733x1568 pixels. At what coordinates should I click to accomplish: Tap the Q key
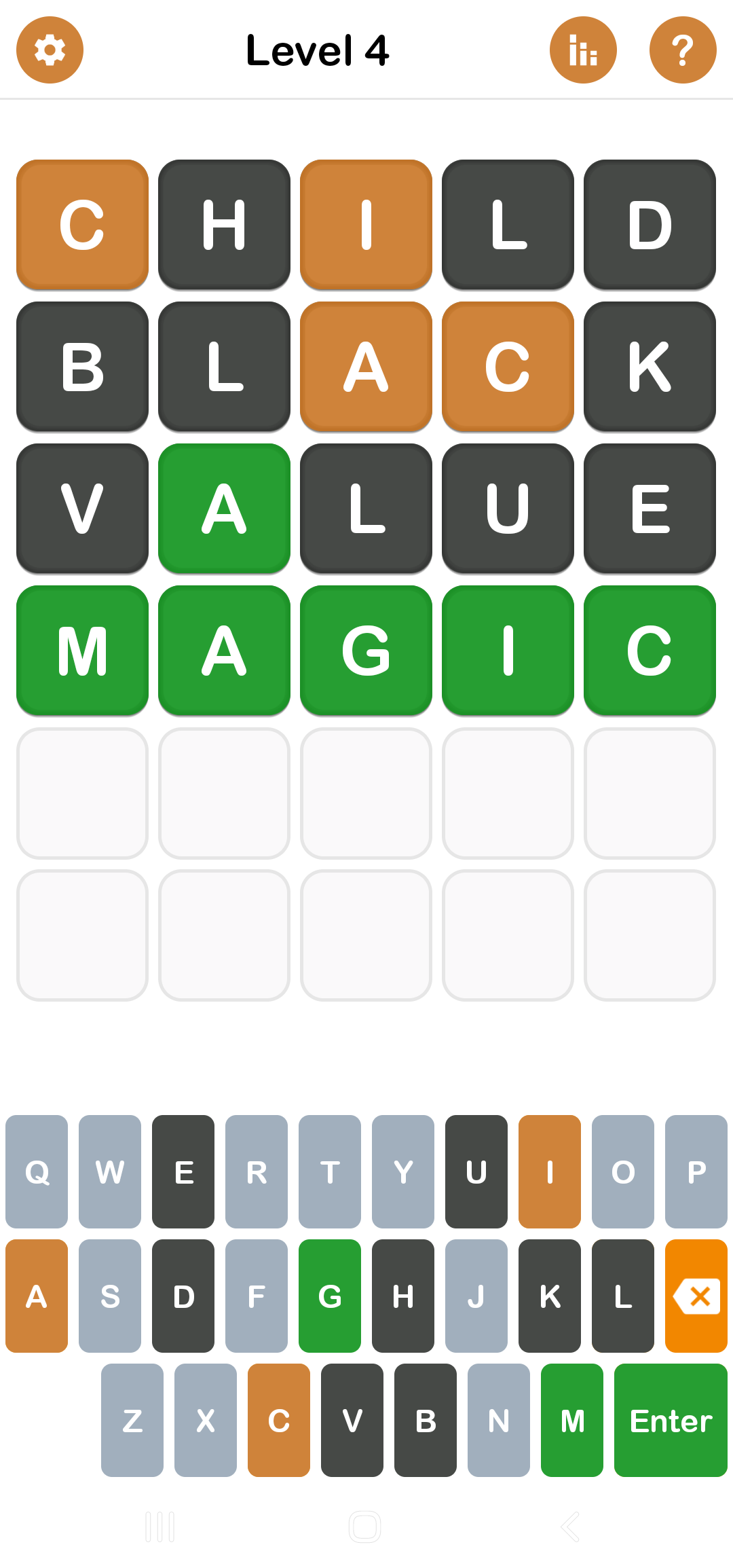tap(37, 1171)
